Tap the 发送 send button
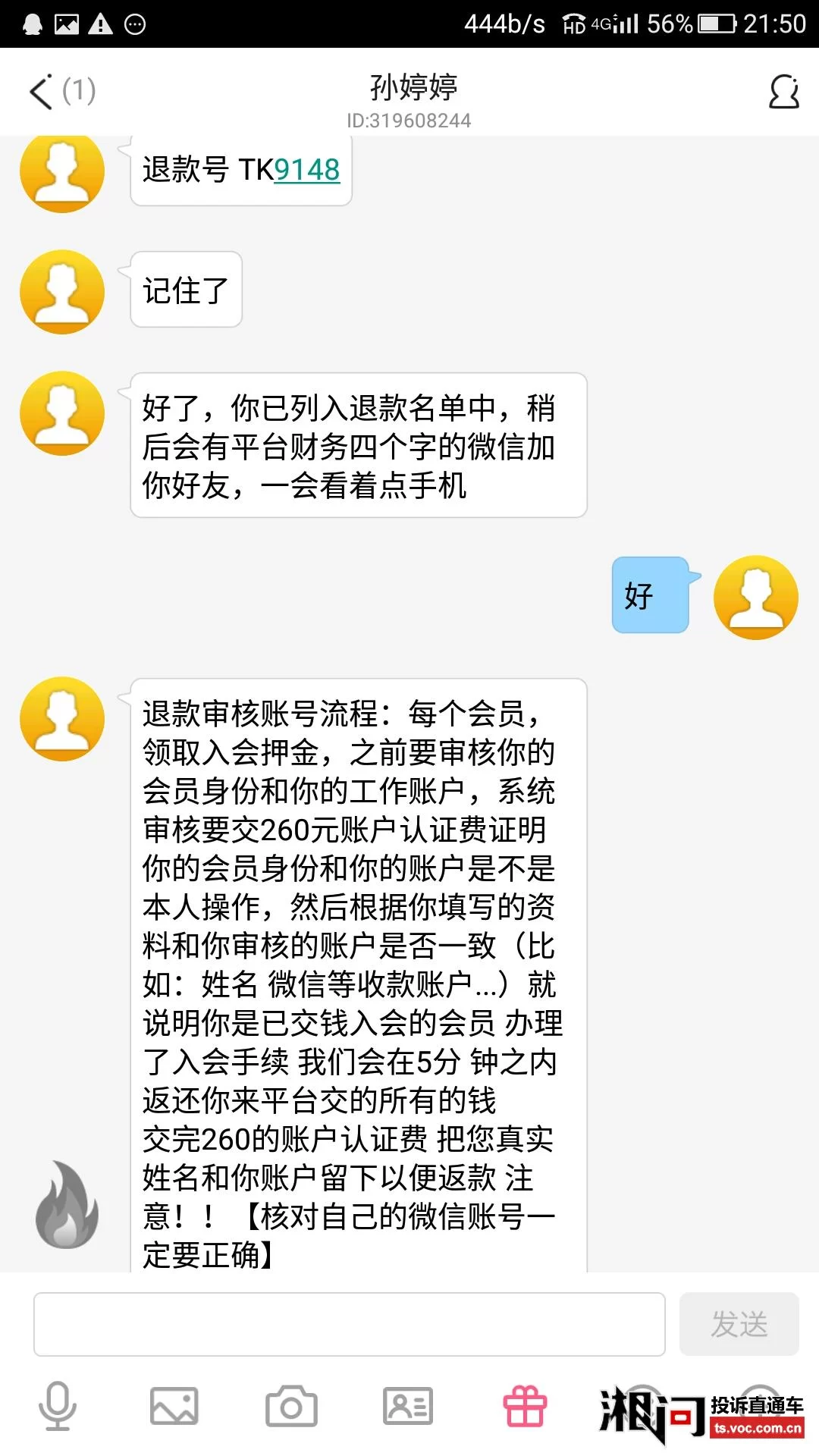The height and width of the screenshot is (1456, 819). [x=739, y=1324]
